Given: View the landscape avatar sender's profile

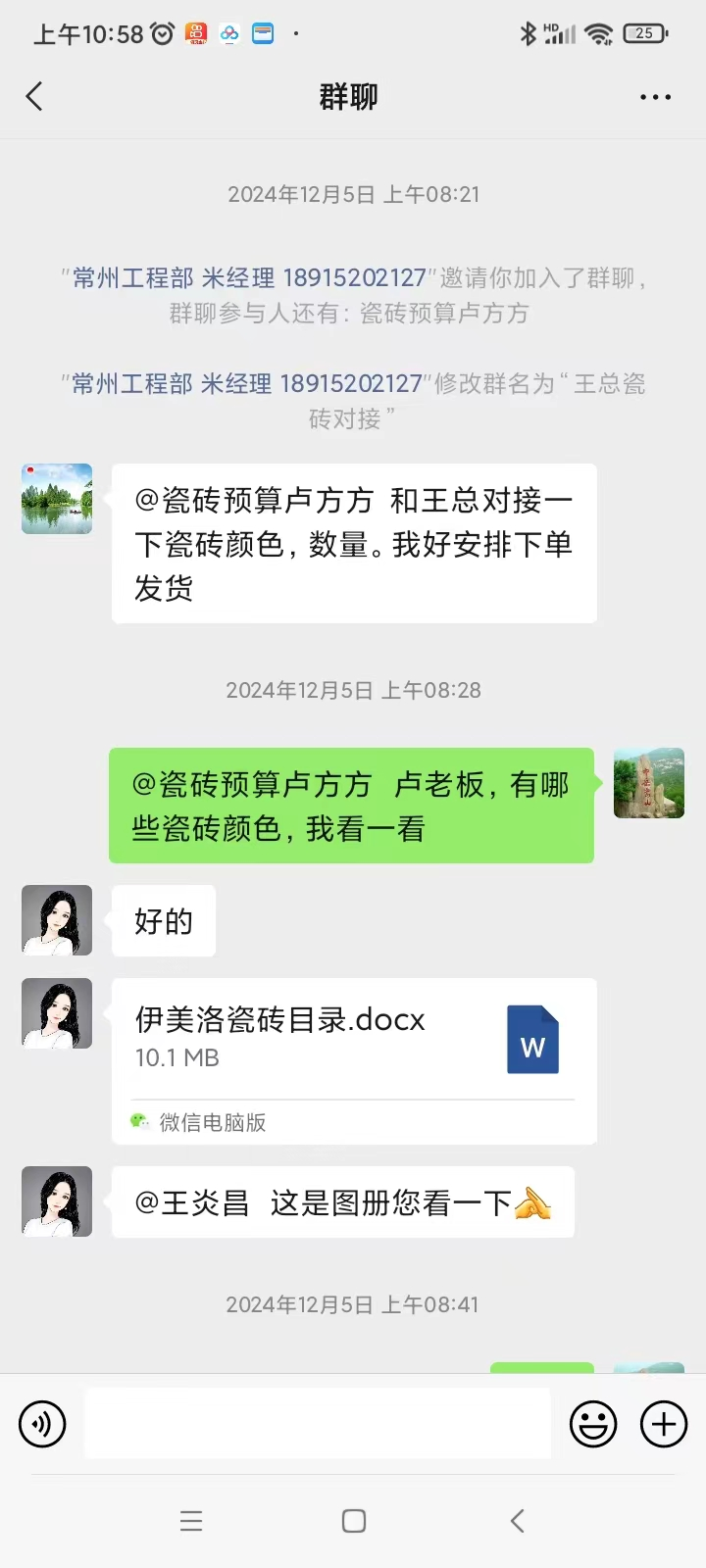Looking at the screenshot, I should click(57, 499).
